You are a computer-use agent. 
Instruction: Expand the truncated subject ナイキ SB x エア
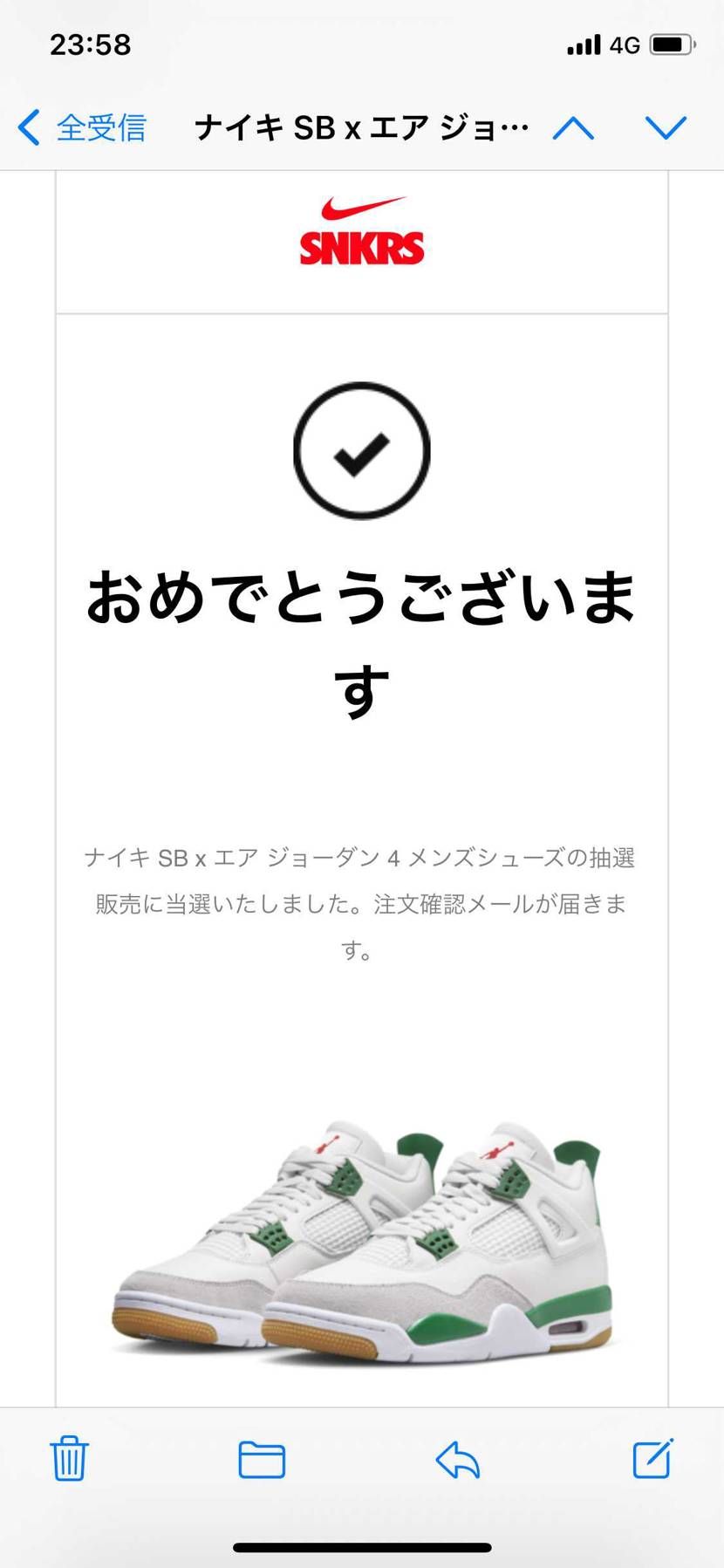(360, 127)
